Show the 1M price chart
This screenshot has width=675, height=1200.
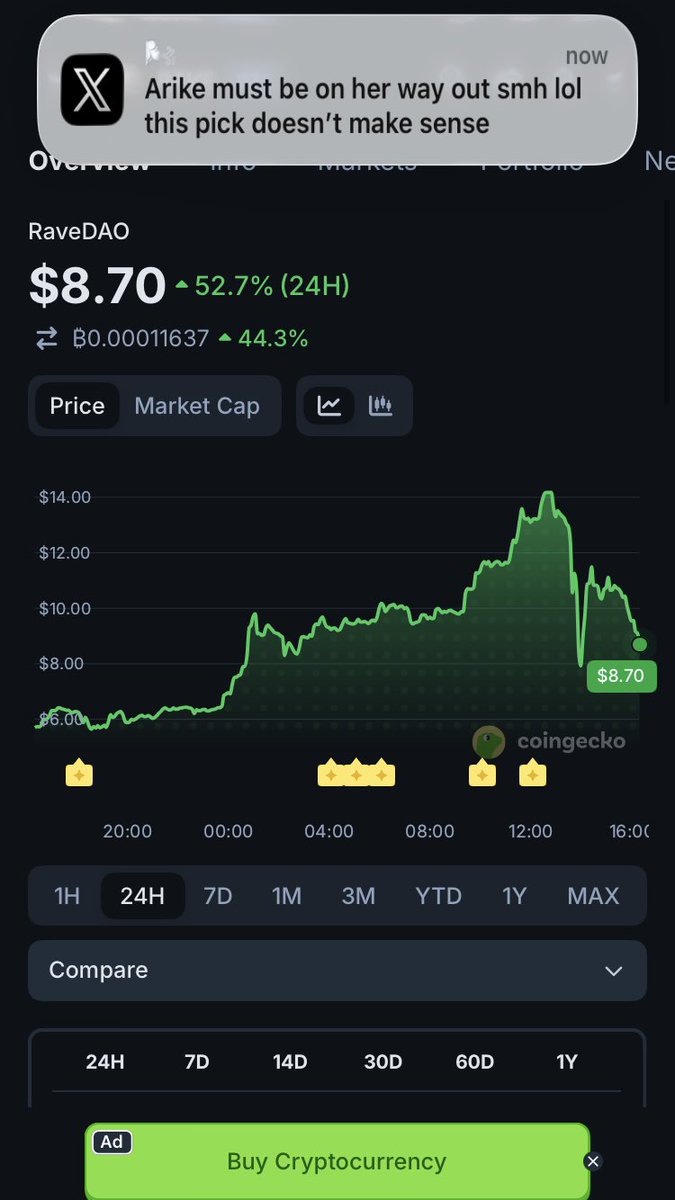coord(287,896)
